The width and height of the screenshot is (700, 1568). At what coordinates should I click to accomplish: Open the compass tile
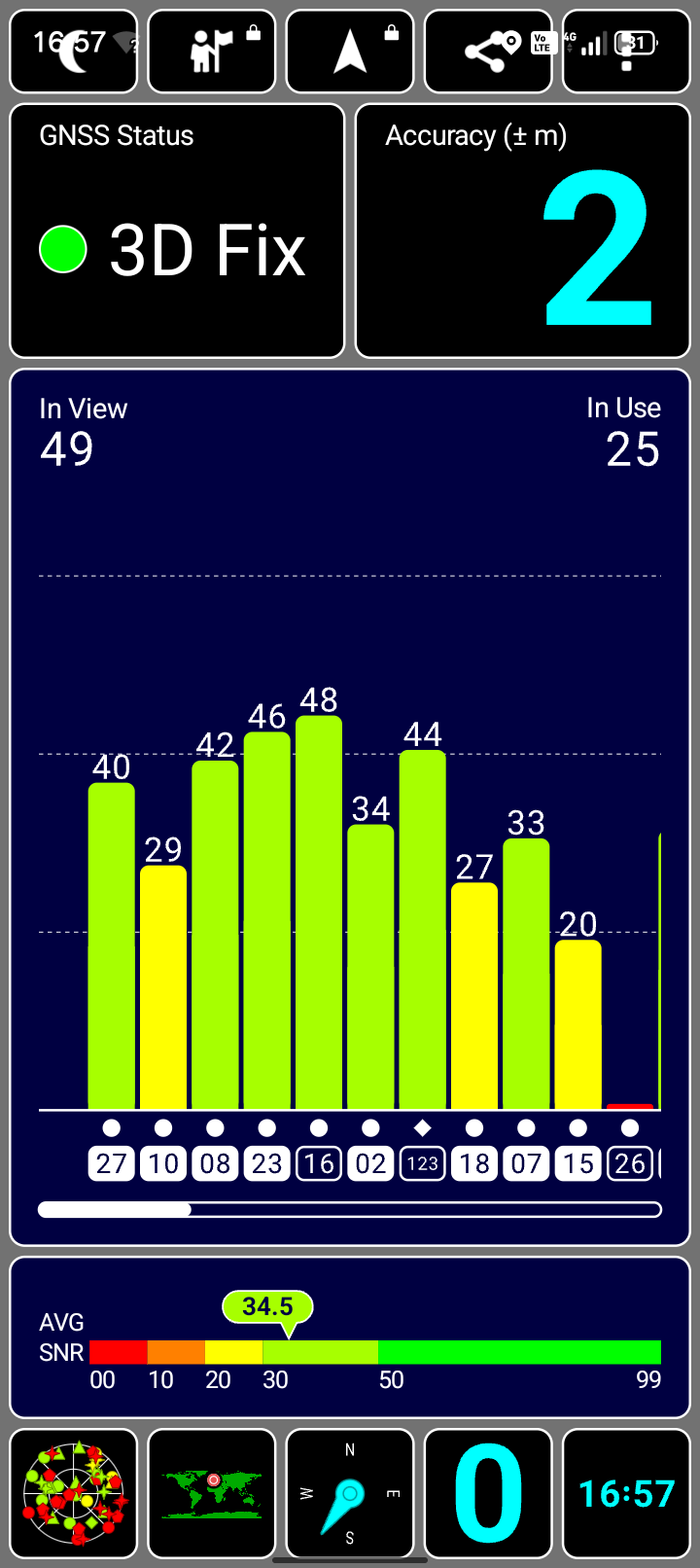(350, 1493)
